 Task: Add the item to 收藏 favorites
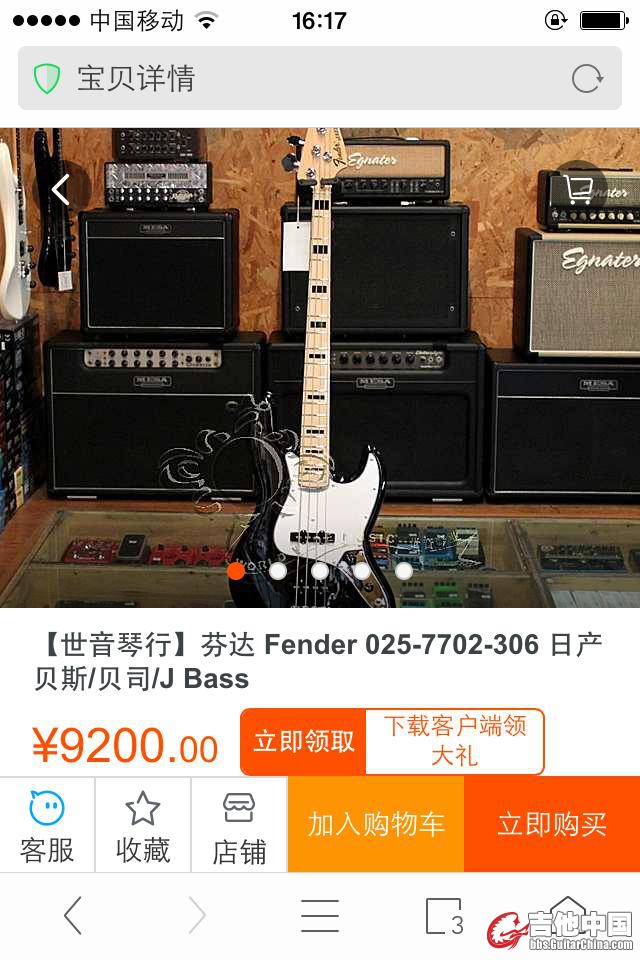pyautogui.click(x=143, y=826)
